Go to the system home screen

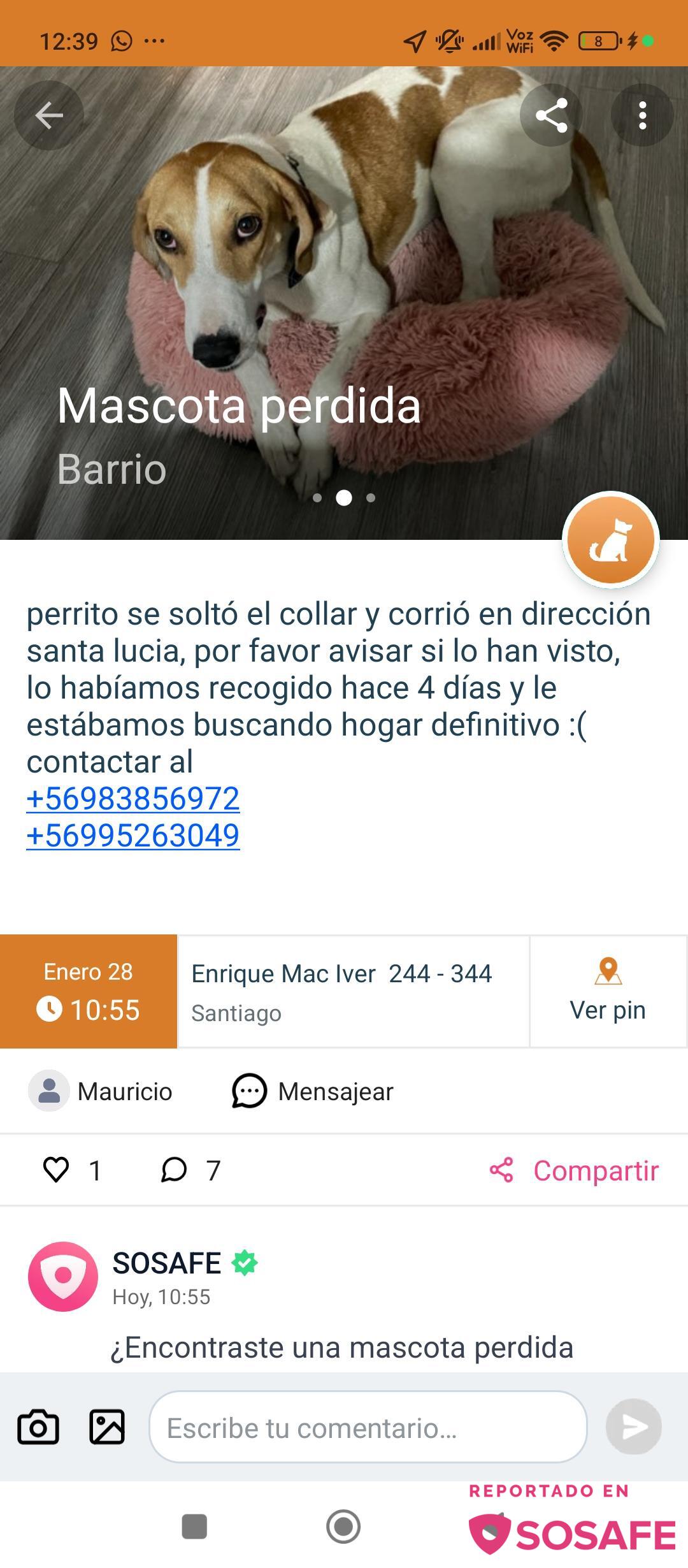343,1527
